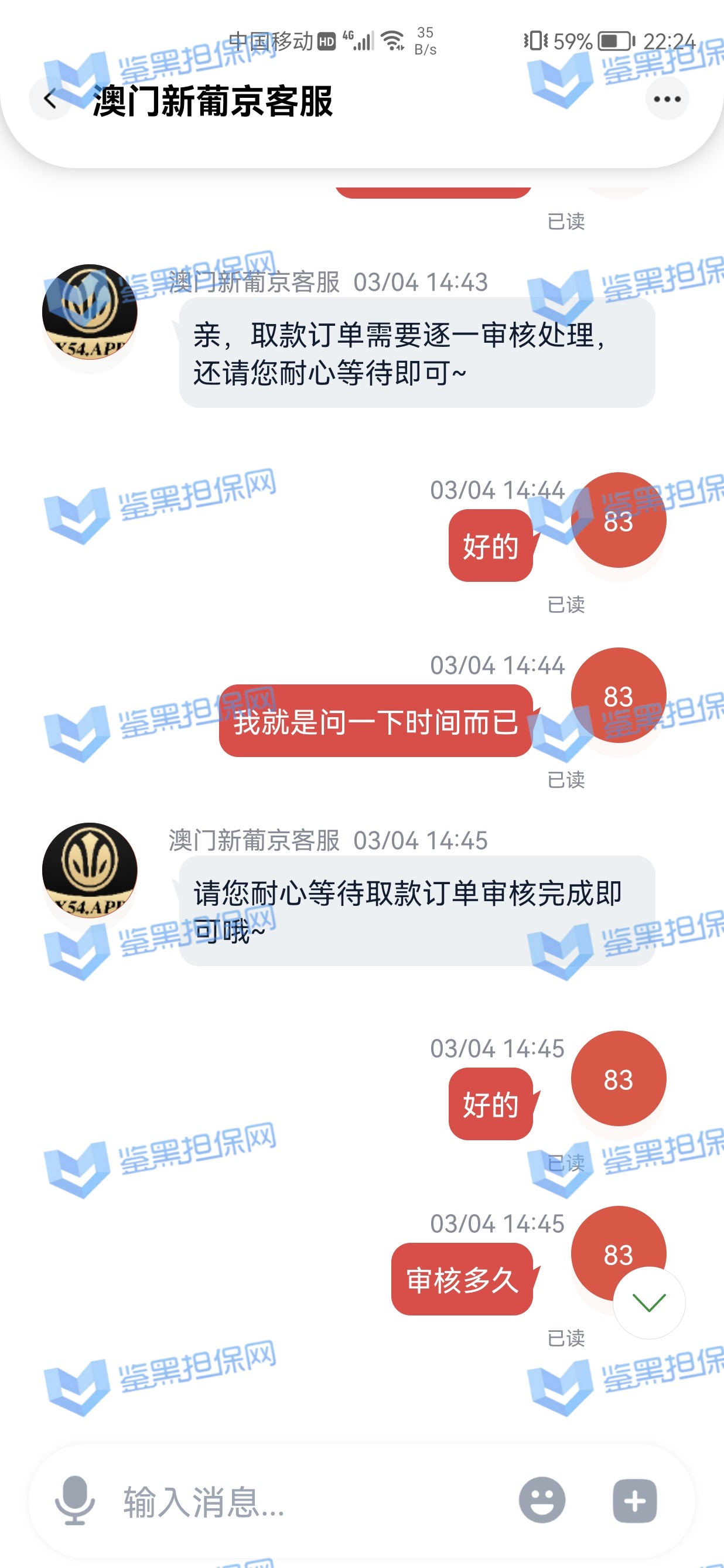Focus the 输入消息 message field

(x=304, y=1502)
